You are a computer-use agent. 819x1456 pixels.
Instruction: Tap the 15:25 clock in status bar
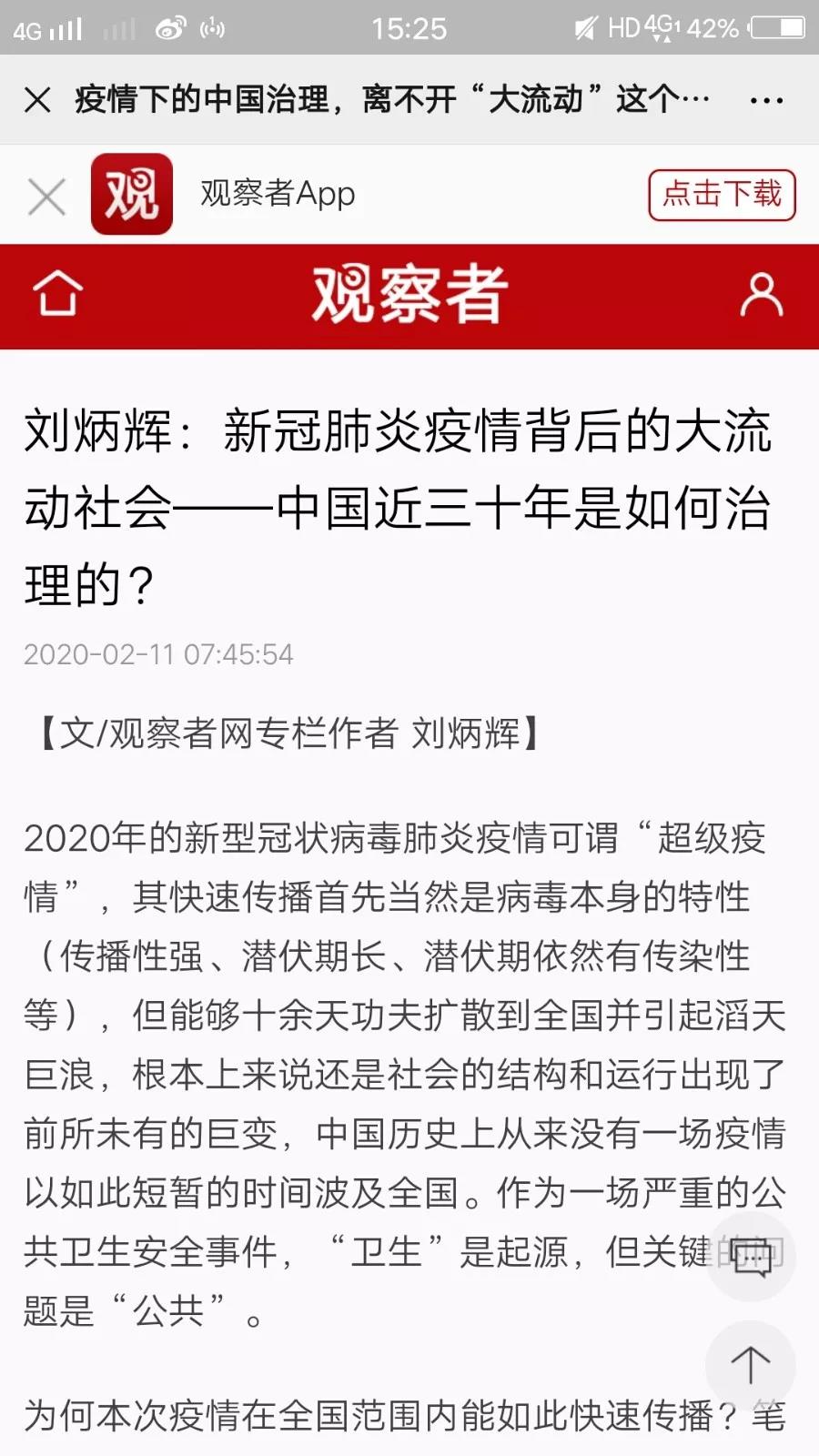408,28
